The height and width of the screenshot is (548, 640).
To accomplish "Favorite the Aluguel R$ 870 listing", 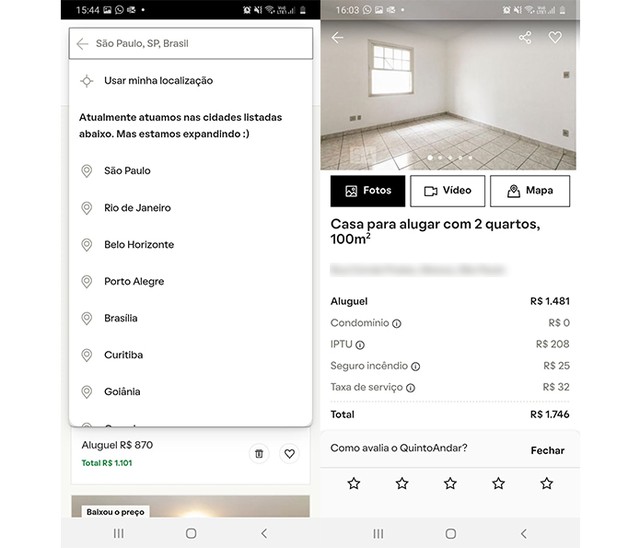I will pyautogui.click(x=289, y=454).
